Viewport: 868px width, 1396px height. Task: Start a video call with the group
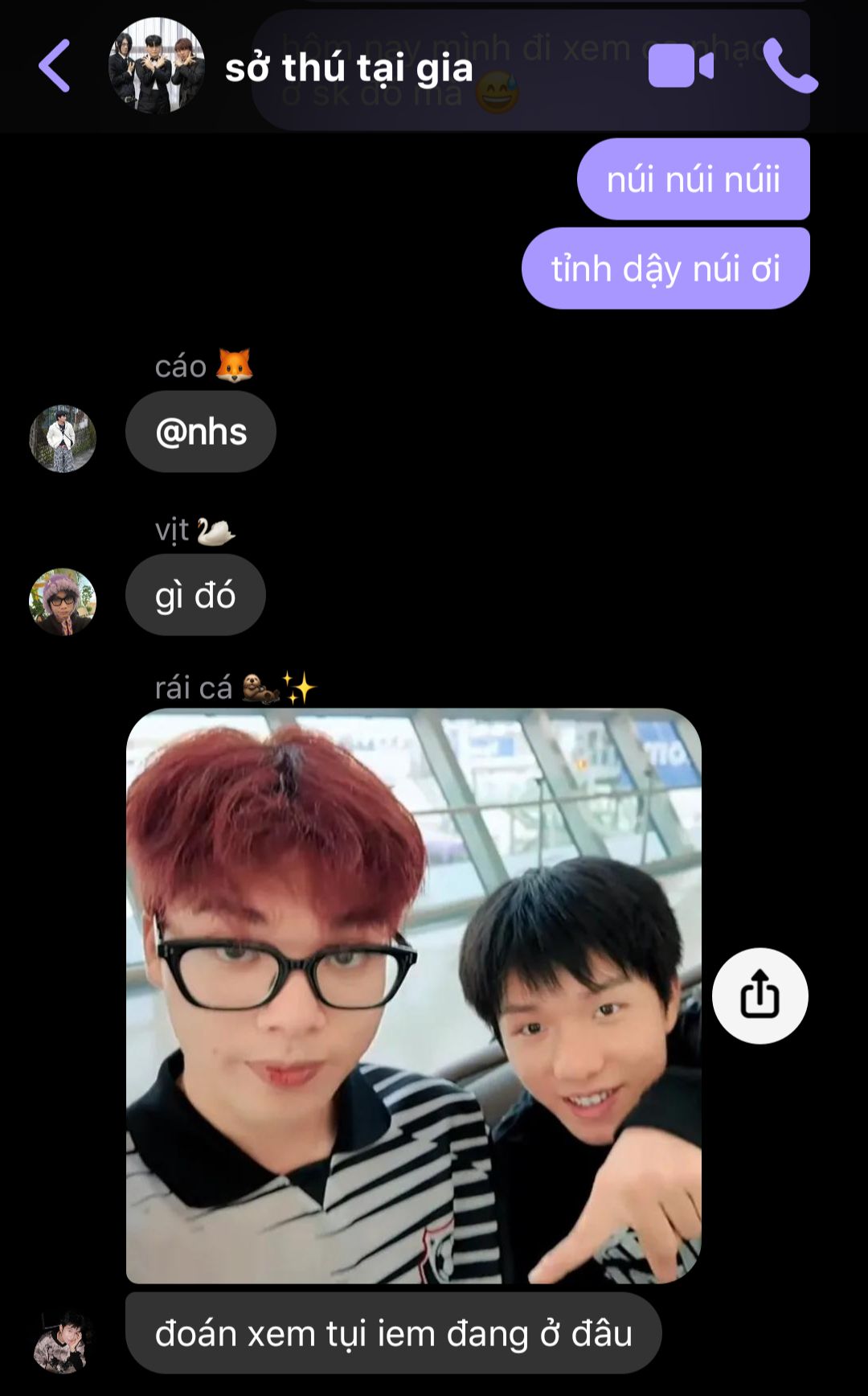click(x=680, y=66)
